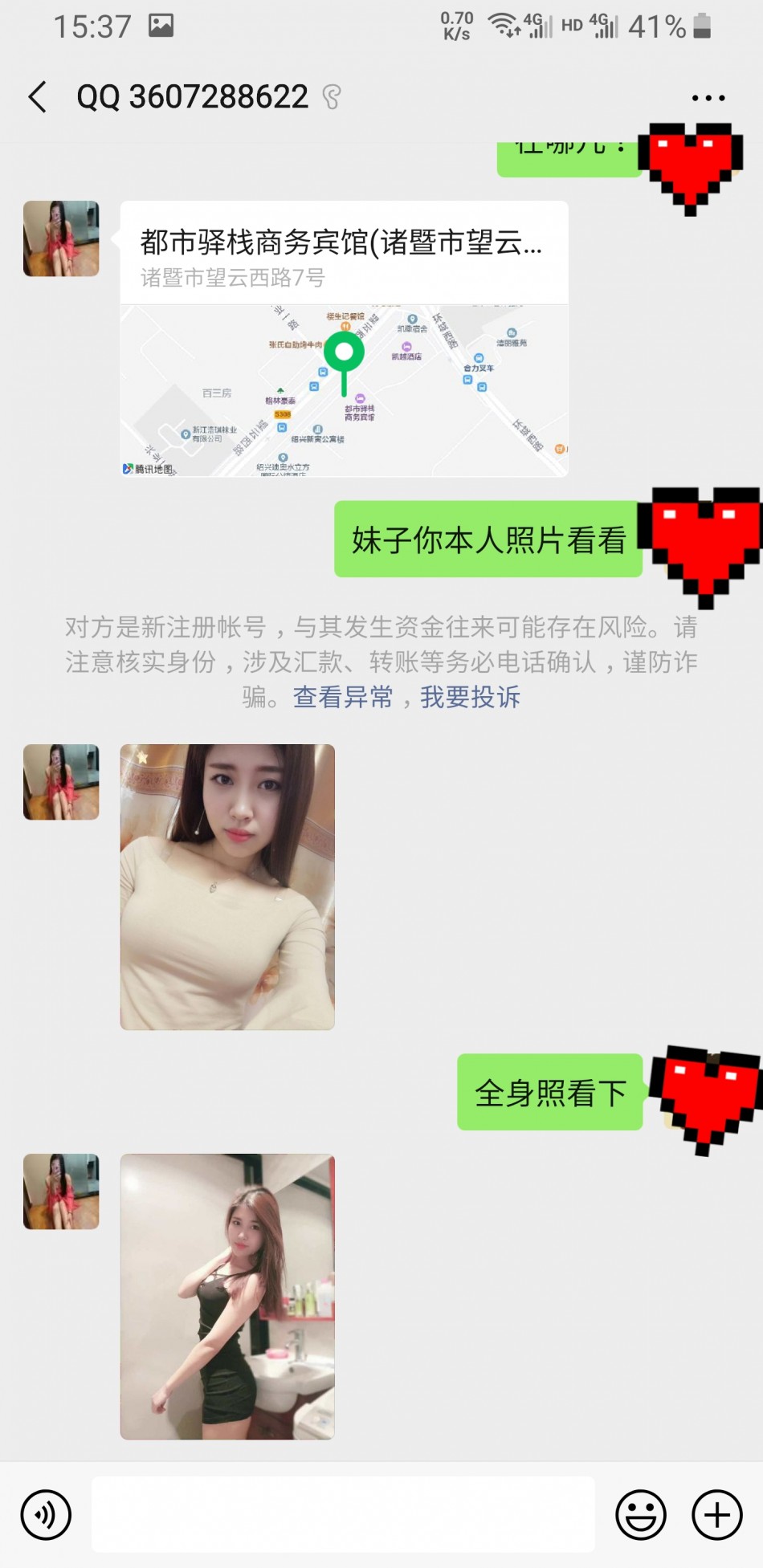Focus the message text field
This screenshot has width=763, height=1568.
tap(343, 1514)
